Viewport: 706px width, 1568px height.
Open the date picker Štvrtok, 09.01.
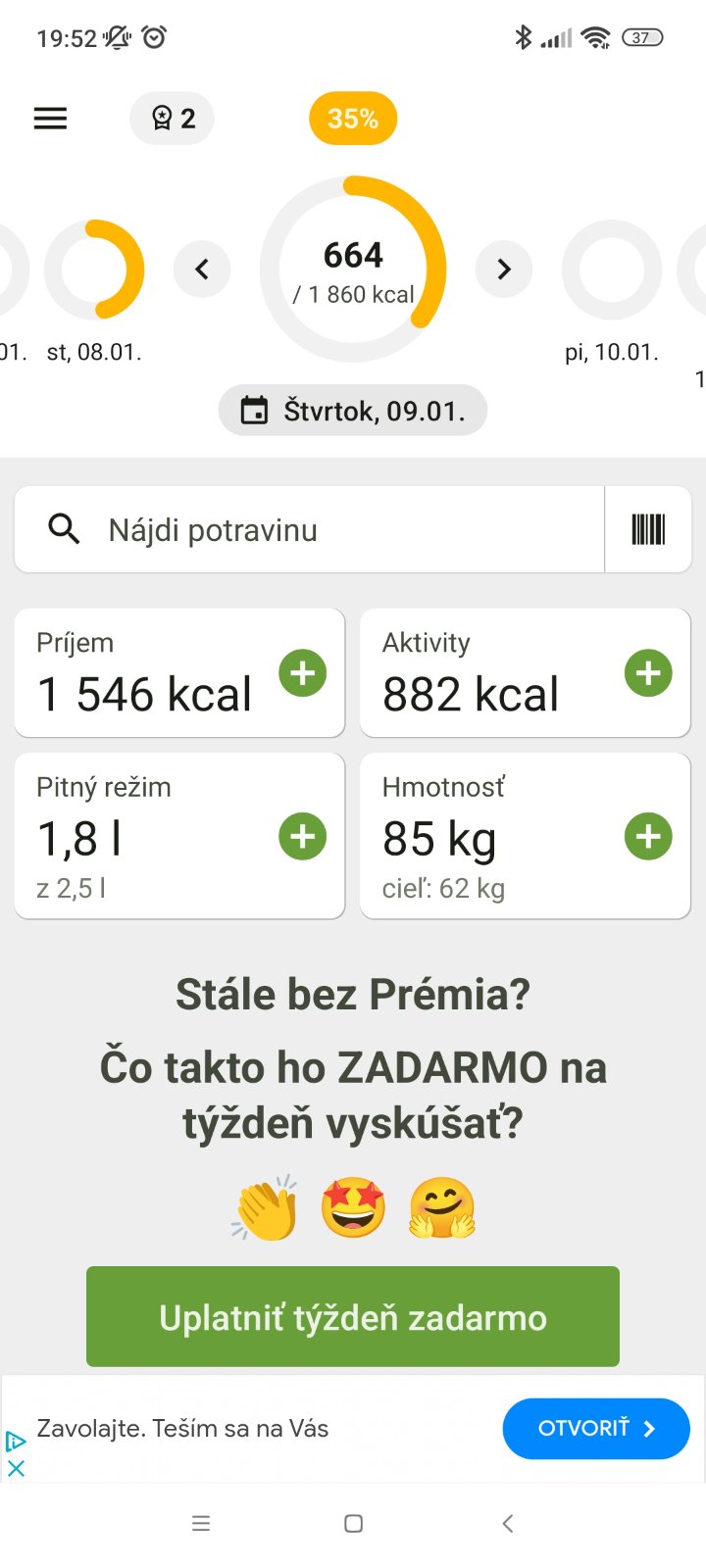click(x=353, y=410)
